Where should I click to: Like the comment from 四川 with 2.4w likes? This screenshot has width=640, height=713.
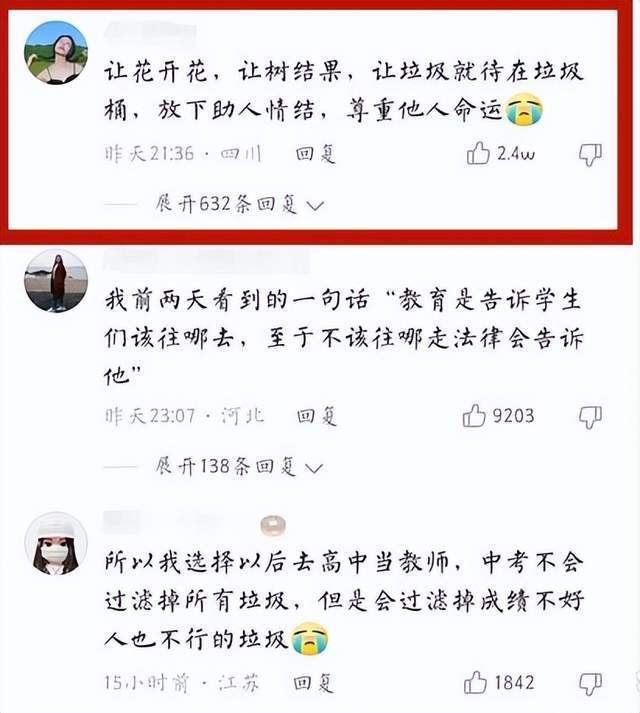point(479,154)
